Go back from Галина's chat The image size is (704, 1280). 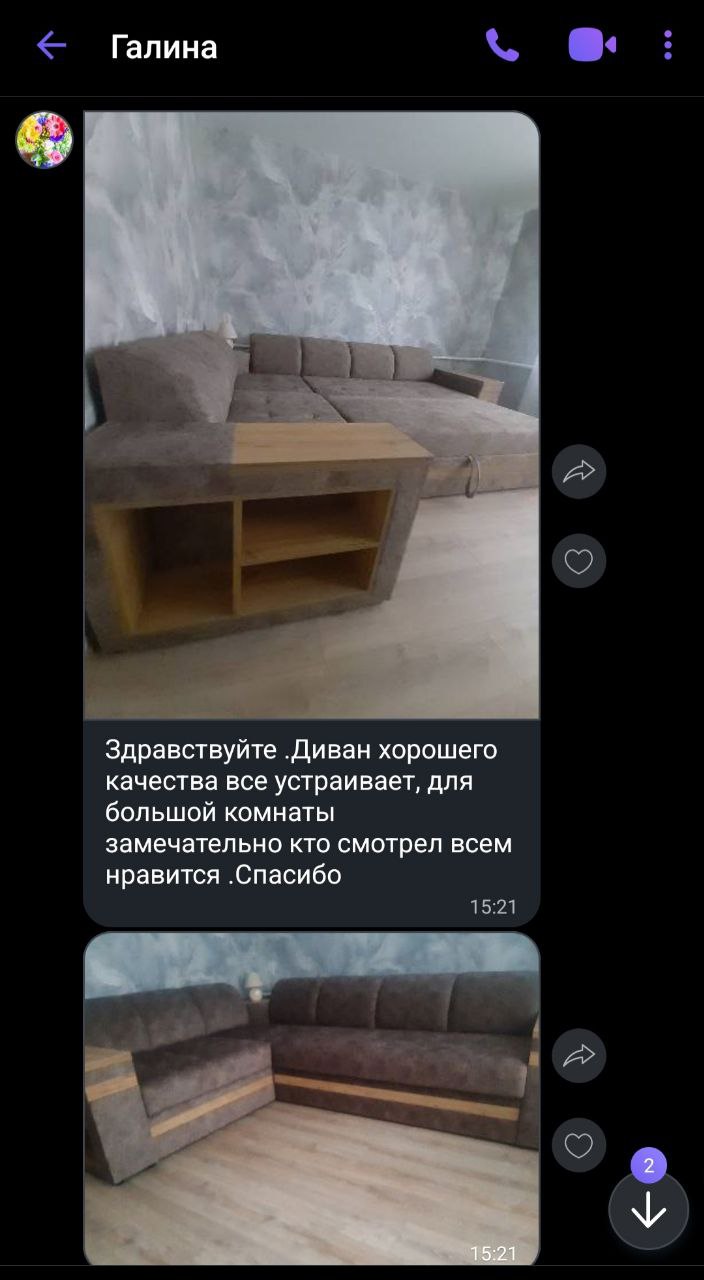(51, 45)
